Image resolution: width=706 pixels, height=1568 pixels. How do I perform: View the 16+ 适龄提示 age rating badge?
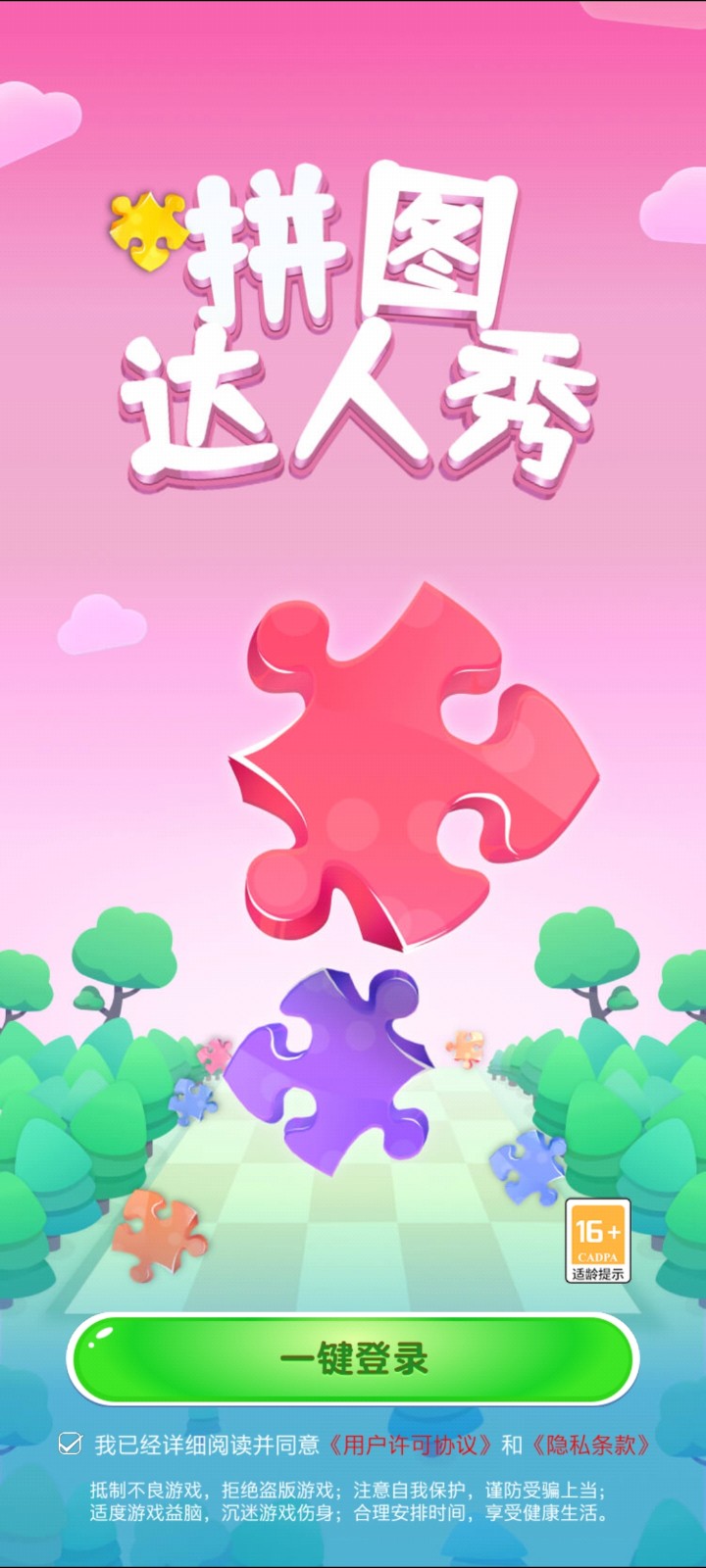597,1240
